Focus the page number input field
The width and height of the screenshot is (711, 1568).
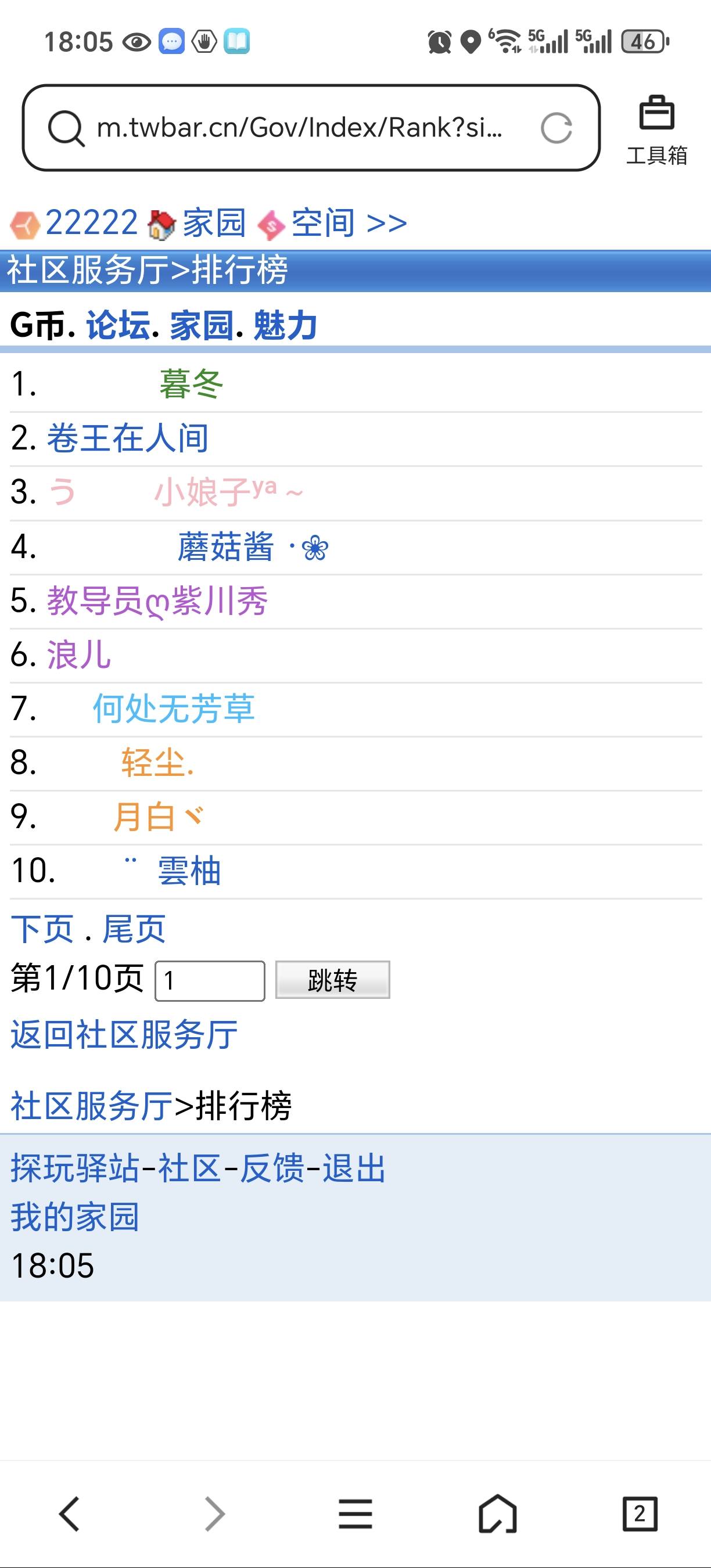(210, 981)
